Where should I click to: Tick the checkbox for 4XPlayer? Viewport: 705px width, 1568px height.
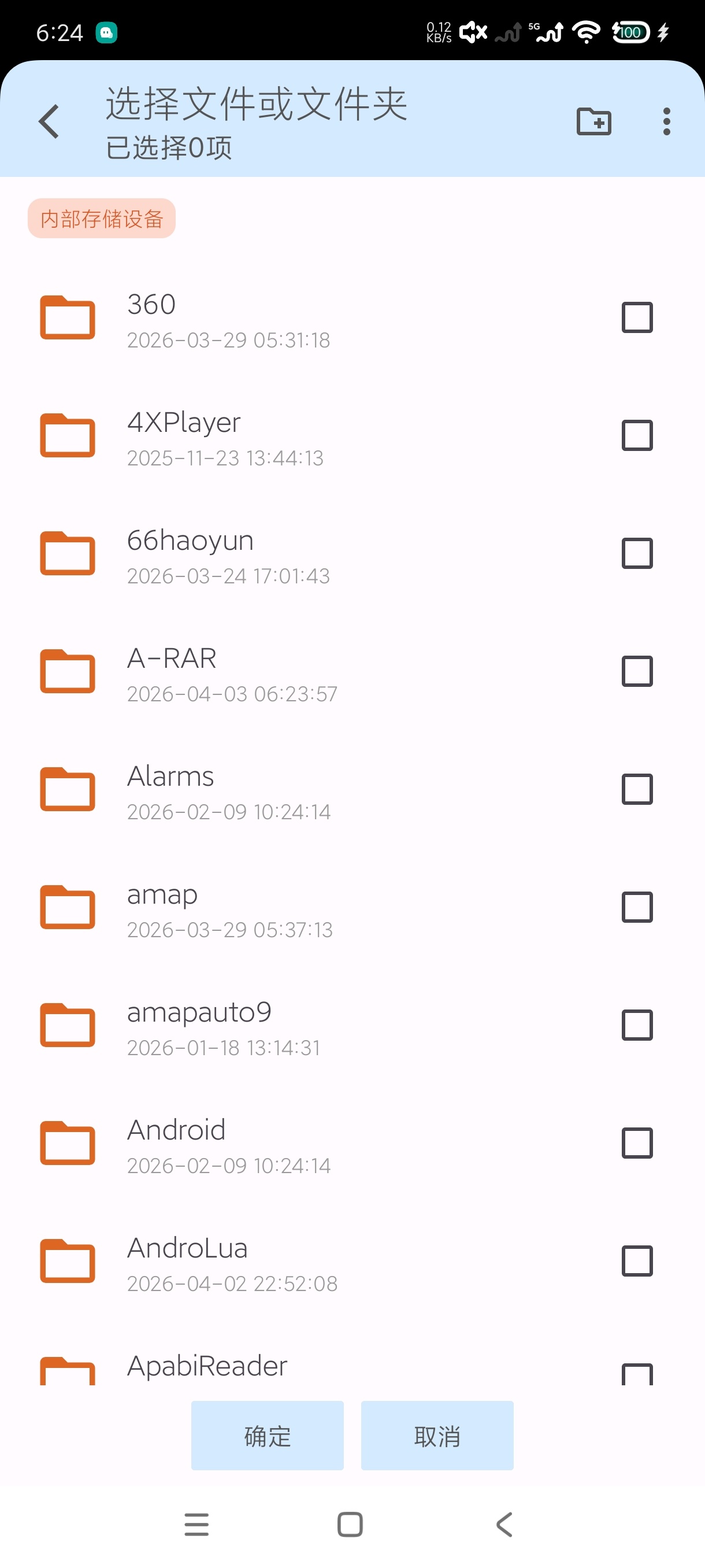[637, 435]
